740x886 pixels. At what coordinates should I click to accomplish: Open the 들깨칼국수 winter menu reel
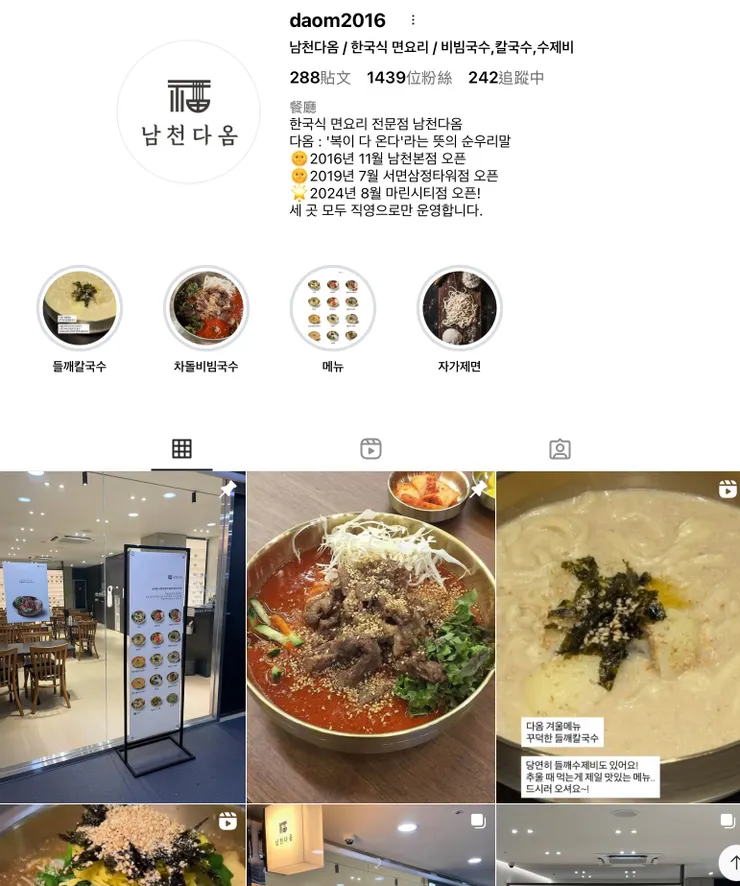[618, 637]
